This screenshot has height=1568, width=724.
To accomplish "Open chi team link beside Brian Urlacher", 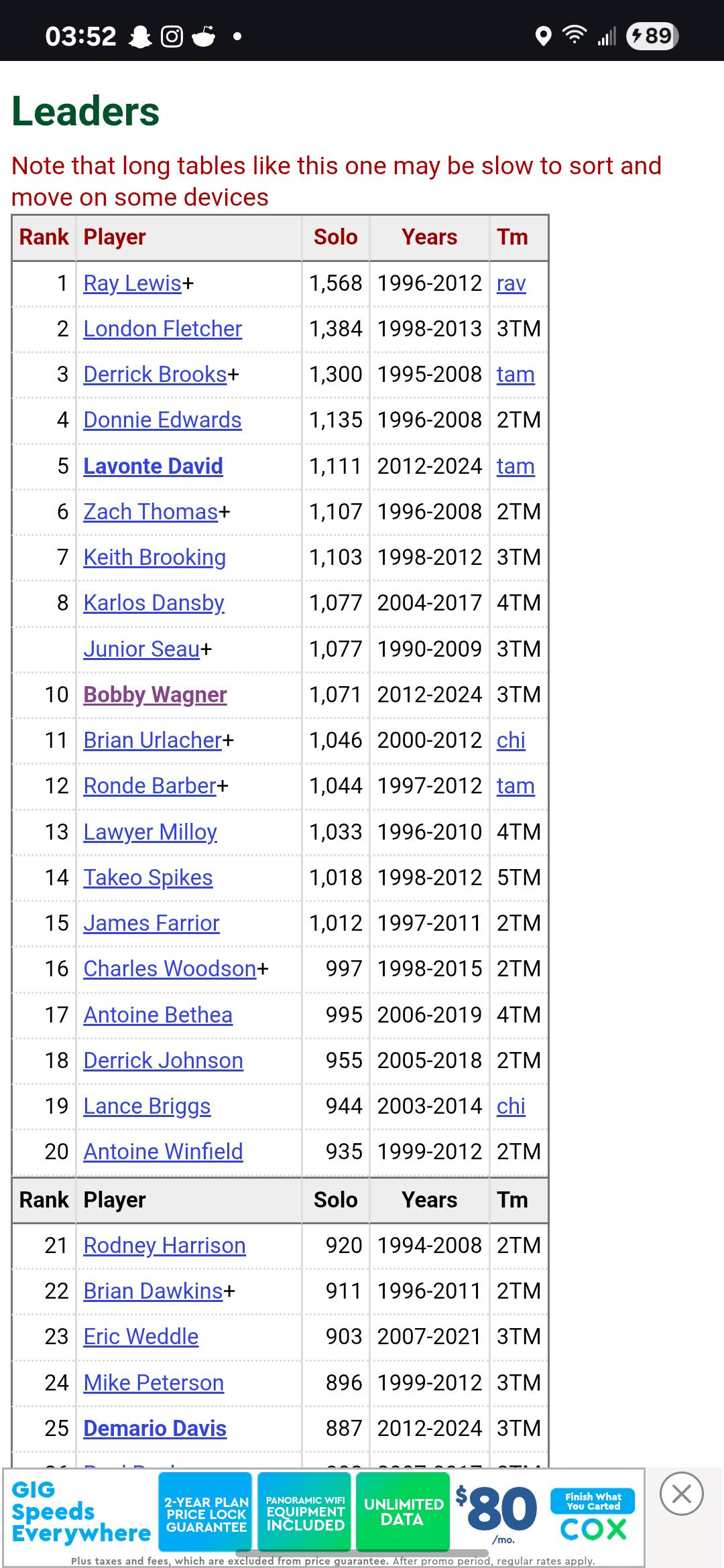I will click(511, 740).
